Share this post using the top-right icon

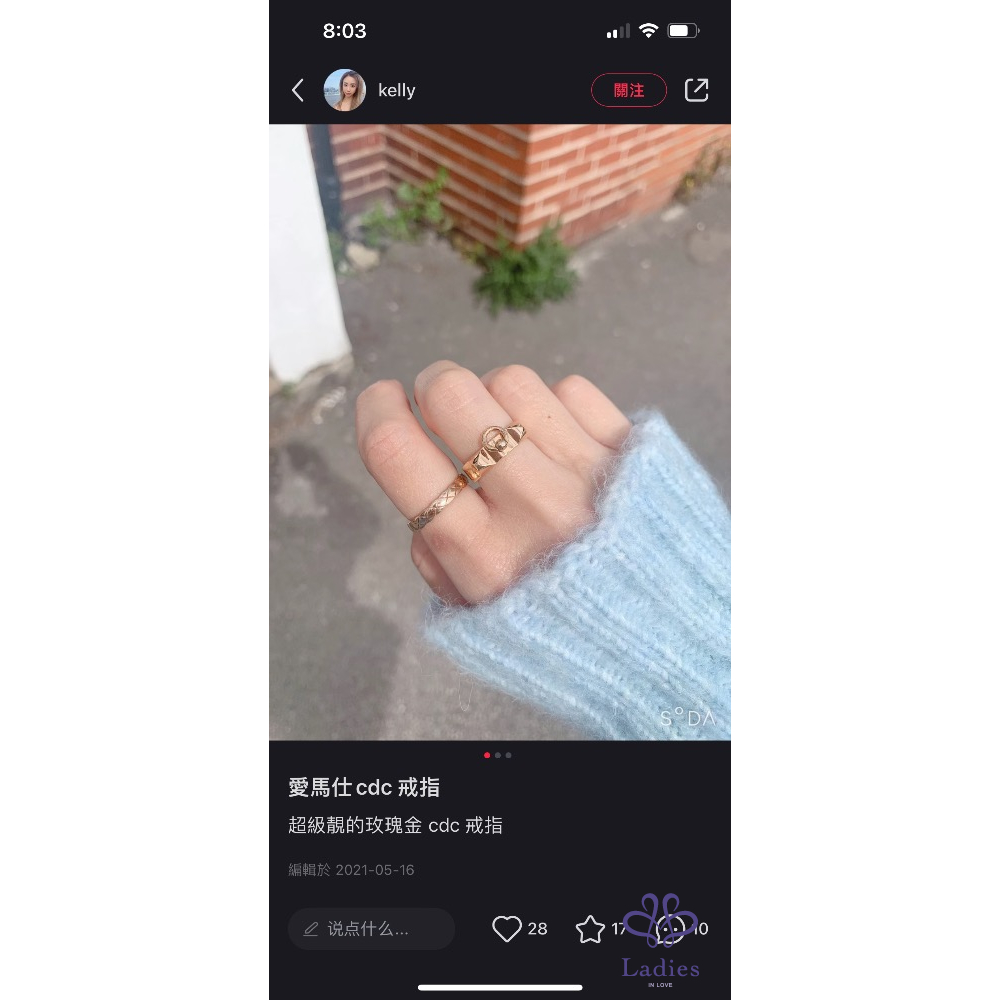(x=696, y=90)
